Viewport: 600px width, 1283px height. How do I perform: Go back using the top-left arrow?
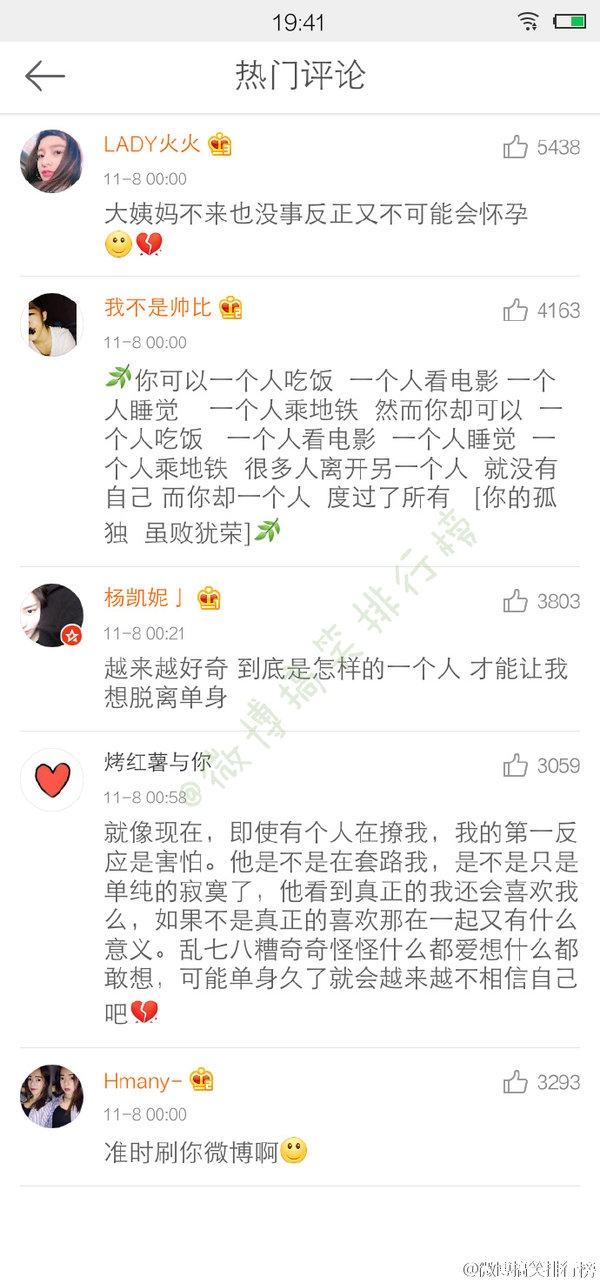tap(45, 76)
